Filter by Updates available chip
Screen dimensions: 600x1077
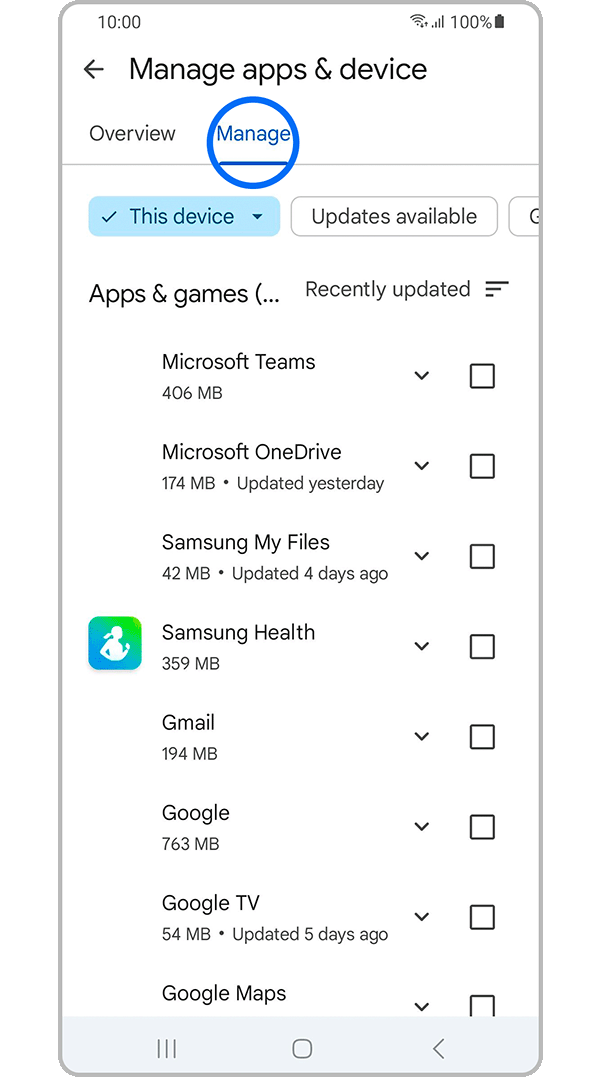(x=394, y=217)
